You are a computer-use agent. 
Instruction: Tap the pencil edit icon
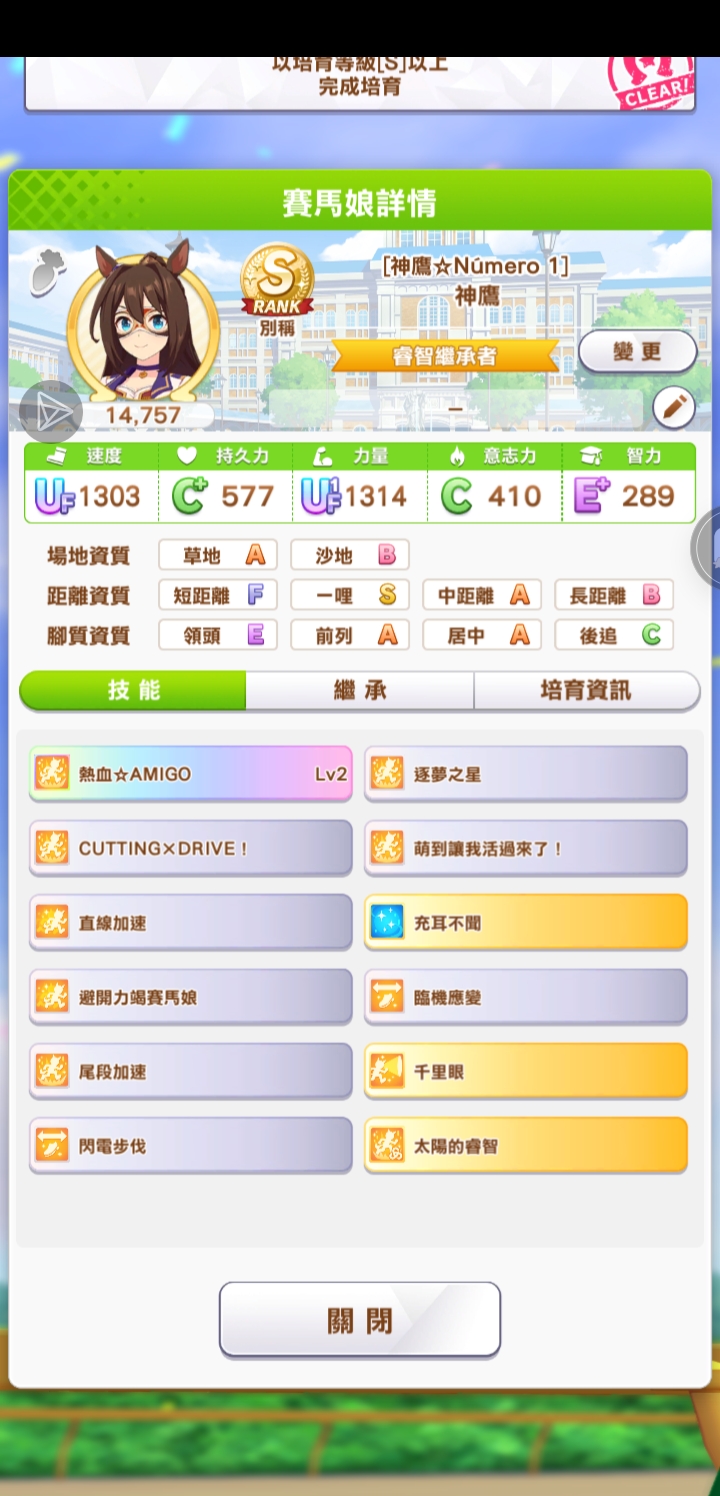pyautogui.click(x=673, y=408)
